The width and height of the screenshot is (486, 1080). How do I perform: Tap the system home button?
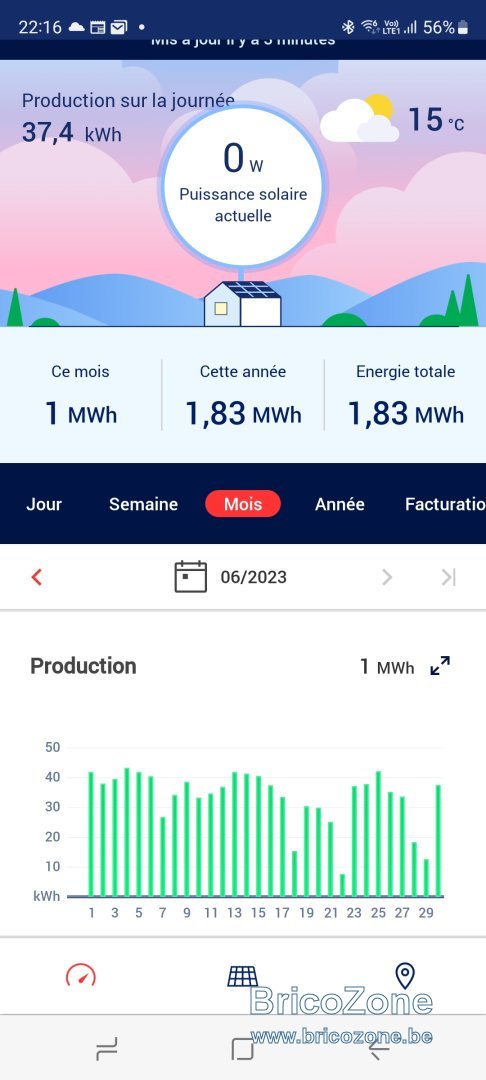click(x=242, y=1048)
